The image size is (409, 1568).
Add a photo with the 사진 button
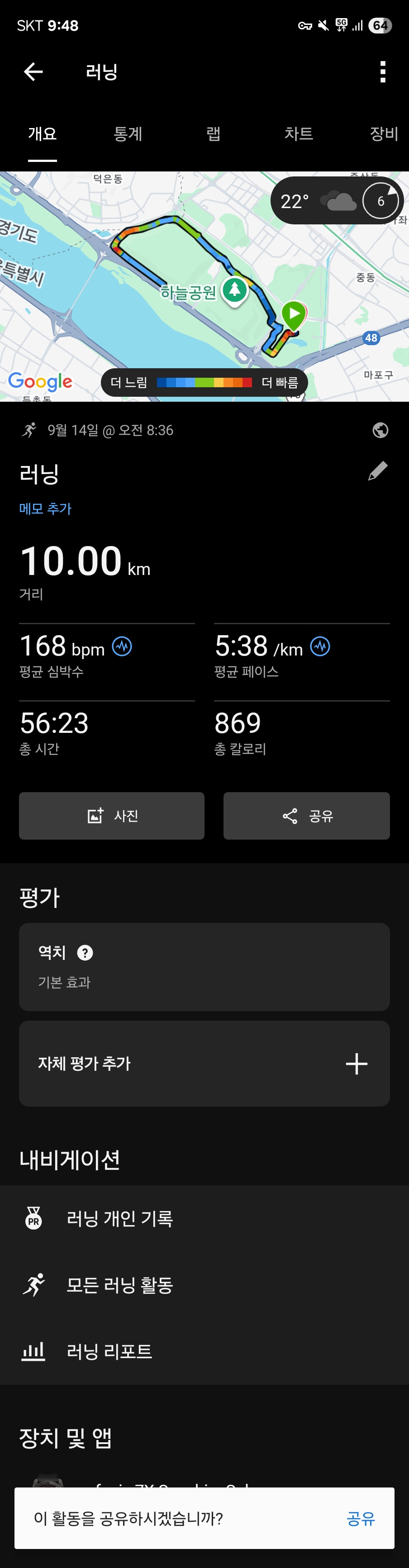(x=112, y=816)
